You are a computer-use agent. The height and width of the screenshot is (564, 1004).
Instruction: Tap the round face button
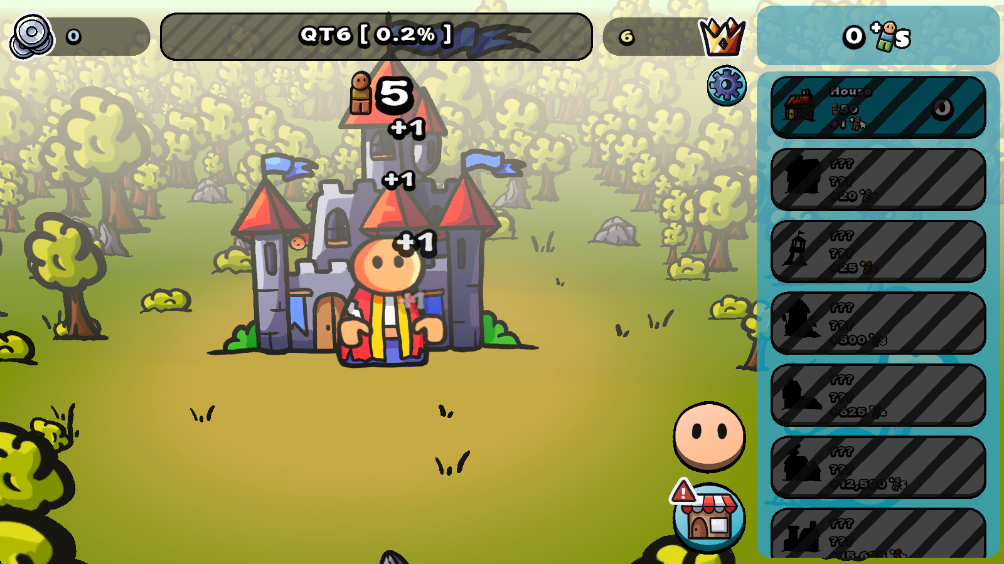pos(709,436)
